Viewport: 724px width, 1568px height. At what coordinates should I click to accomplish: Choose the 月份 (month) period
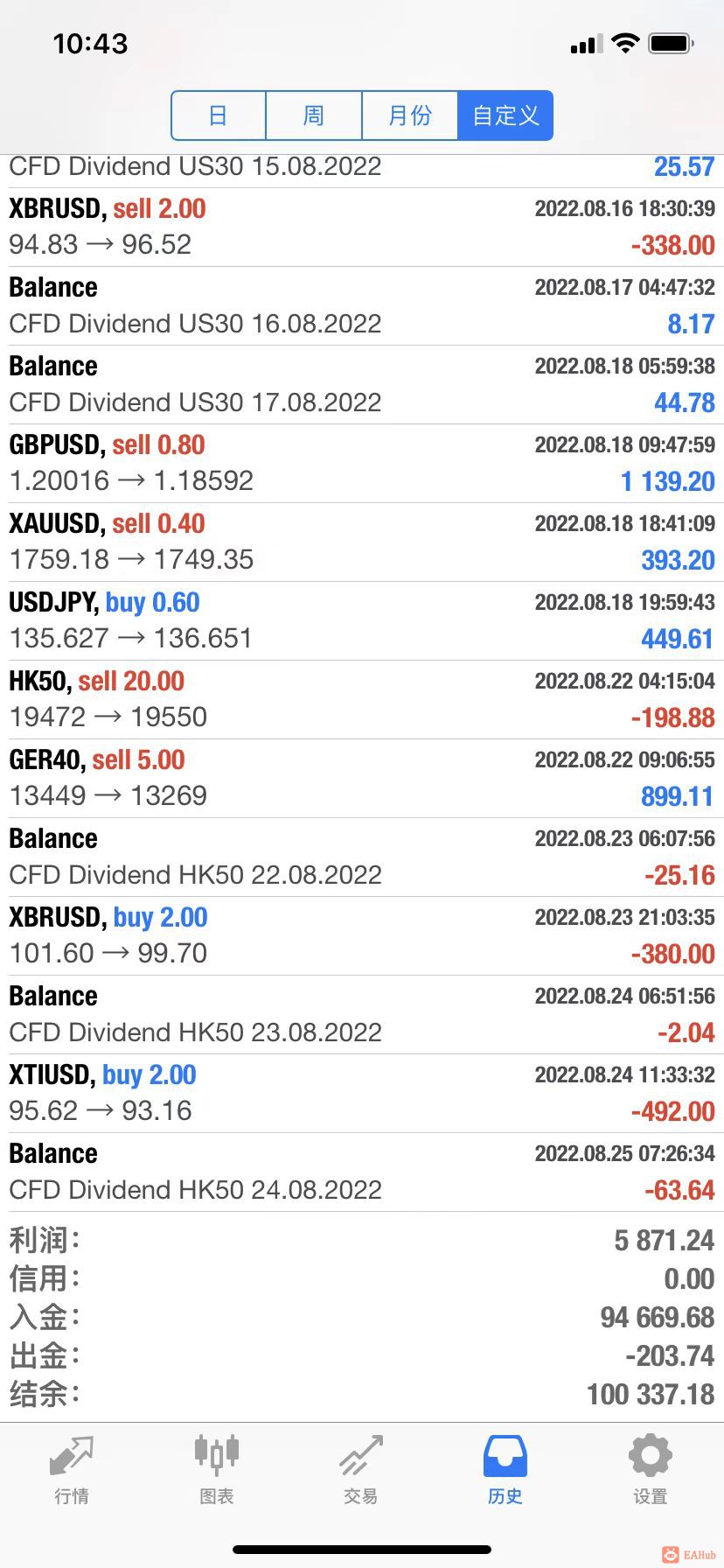(410, 115)
